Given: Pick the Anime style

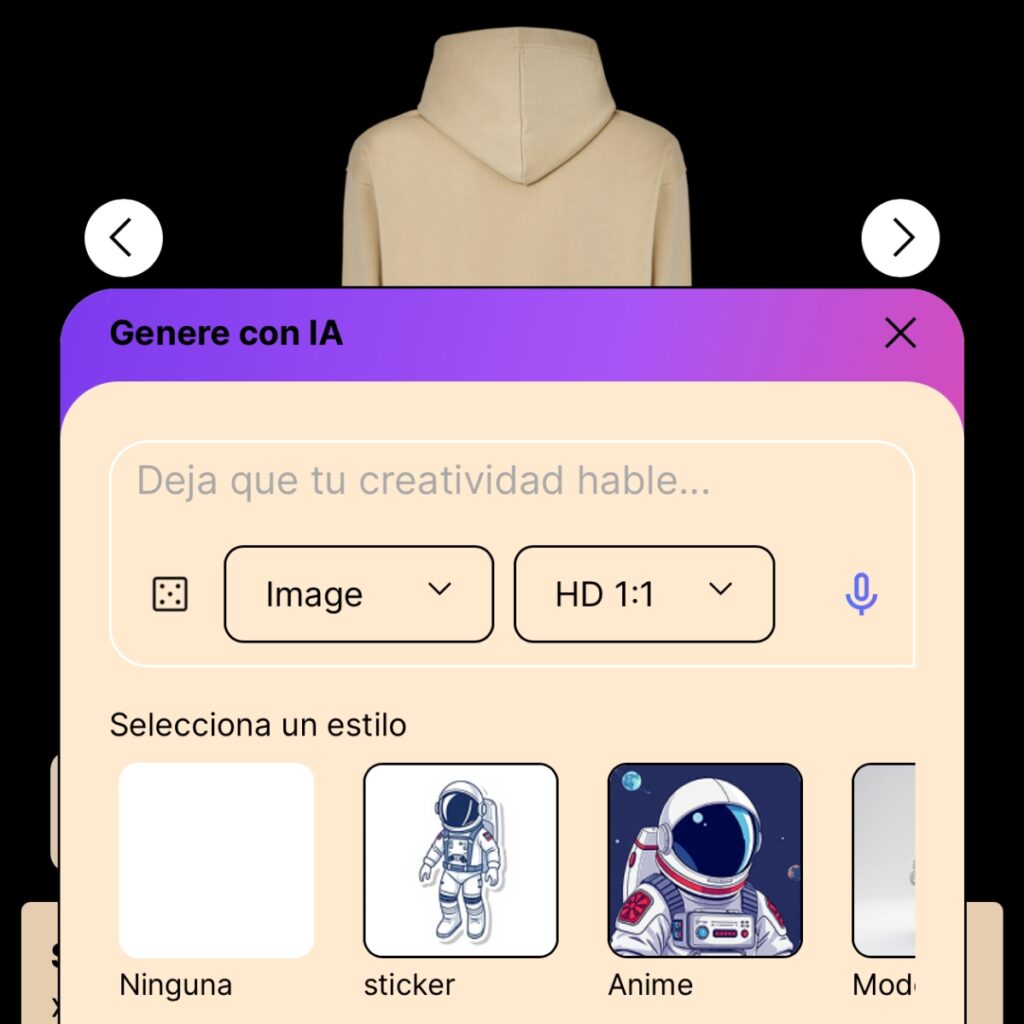Looking at the screenshot, I should [705, 860].
